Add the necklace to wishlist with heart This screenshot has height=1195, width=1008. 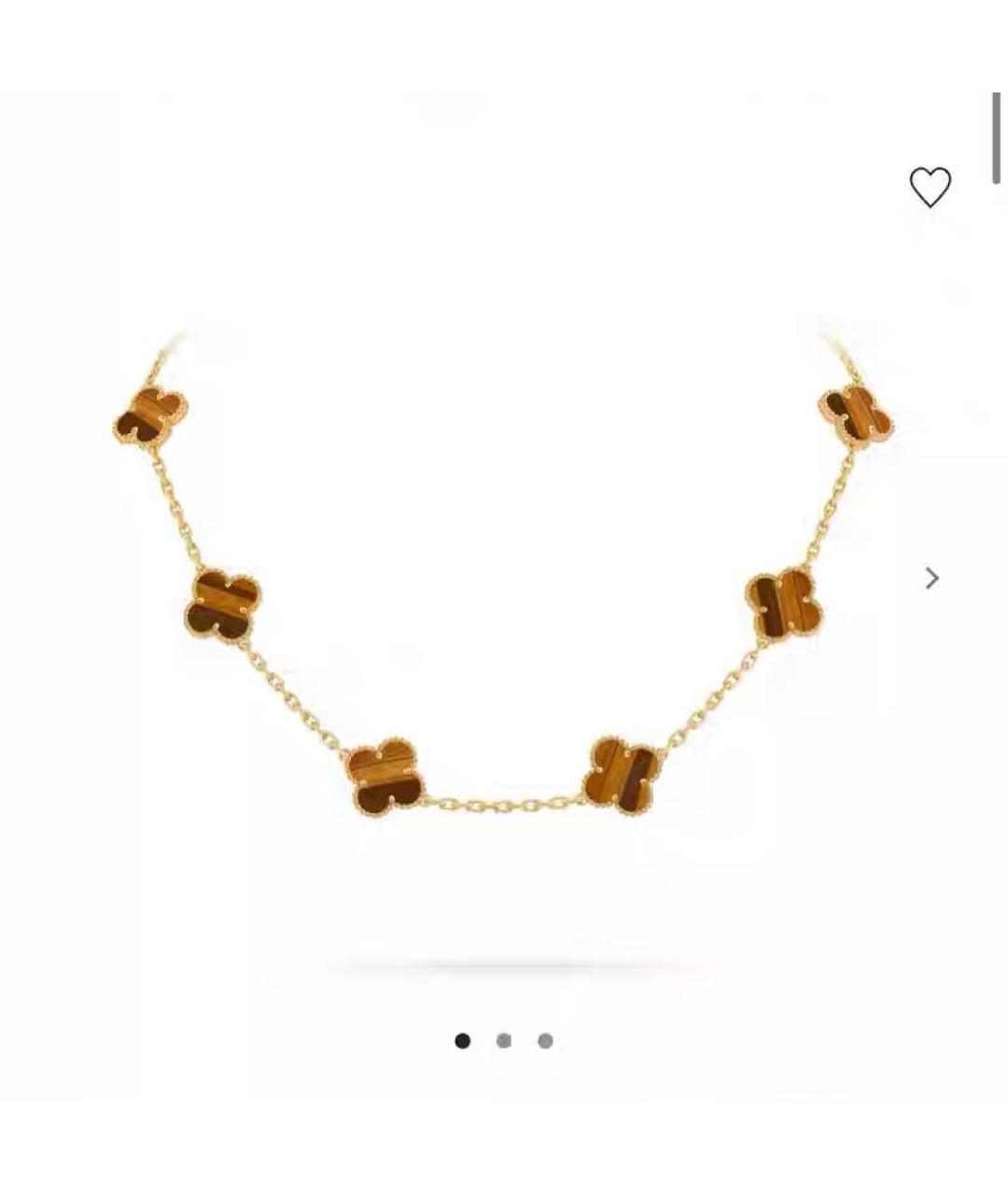[930, 187]
